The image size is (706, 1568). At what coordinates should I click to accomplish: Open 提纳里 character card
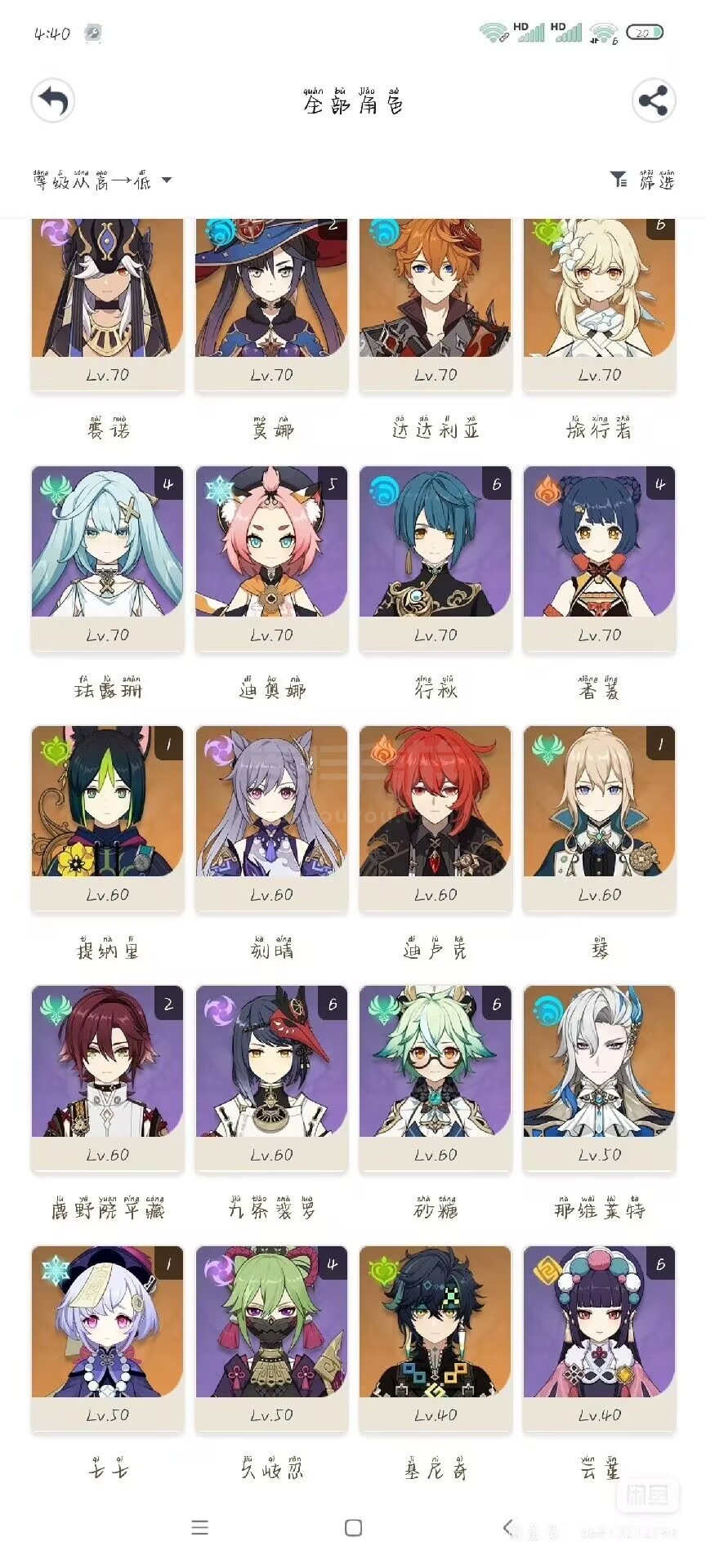coord(108,817)
